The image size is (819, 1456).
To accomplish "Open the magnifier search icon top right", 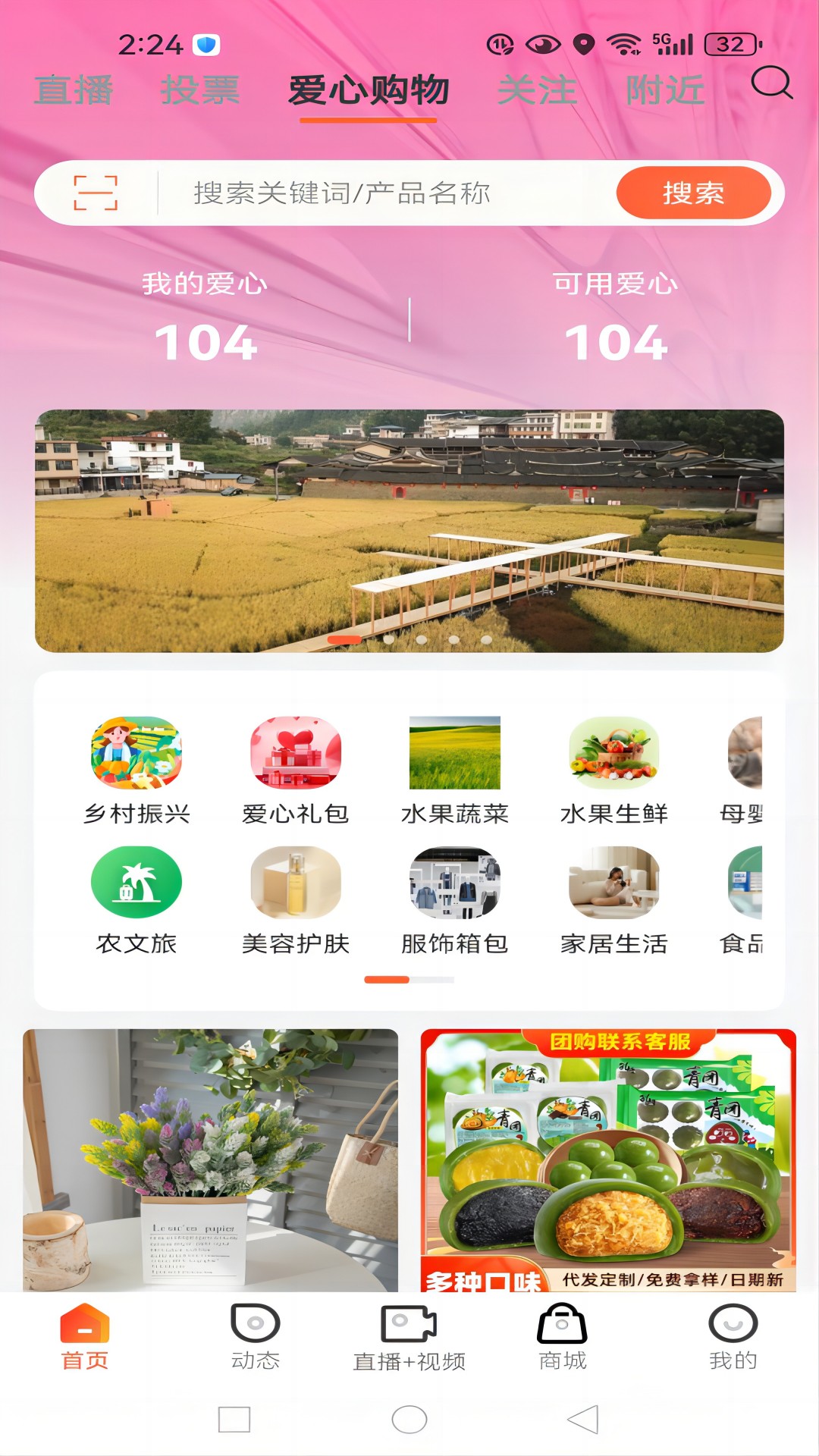I will pyautogui.click(x=773, y=86).
